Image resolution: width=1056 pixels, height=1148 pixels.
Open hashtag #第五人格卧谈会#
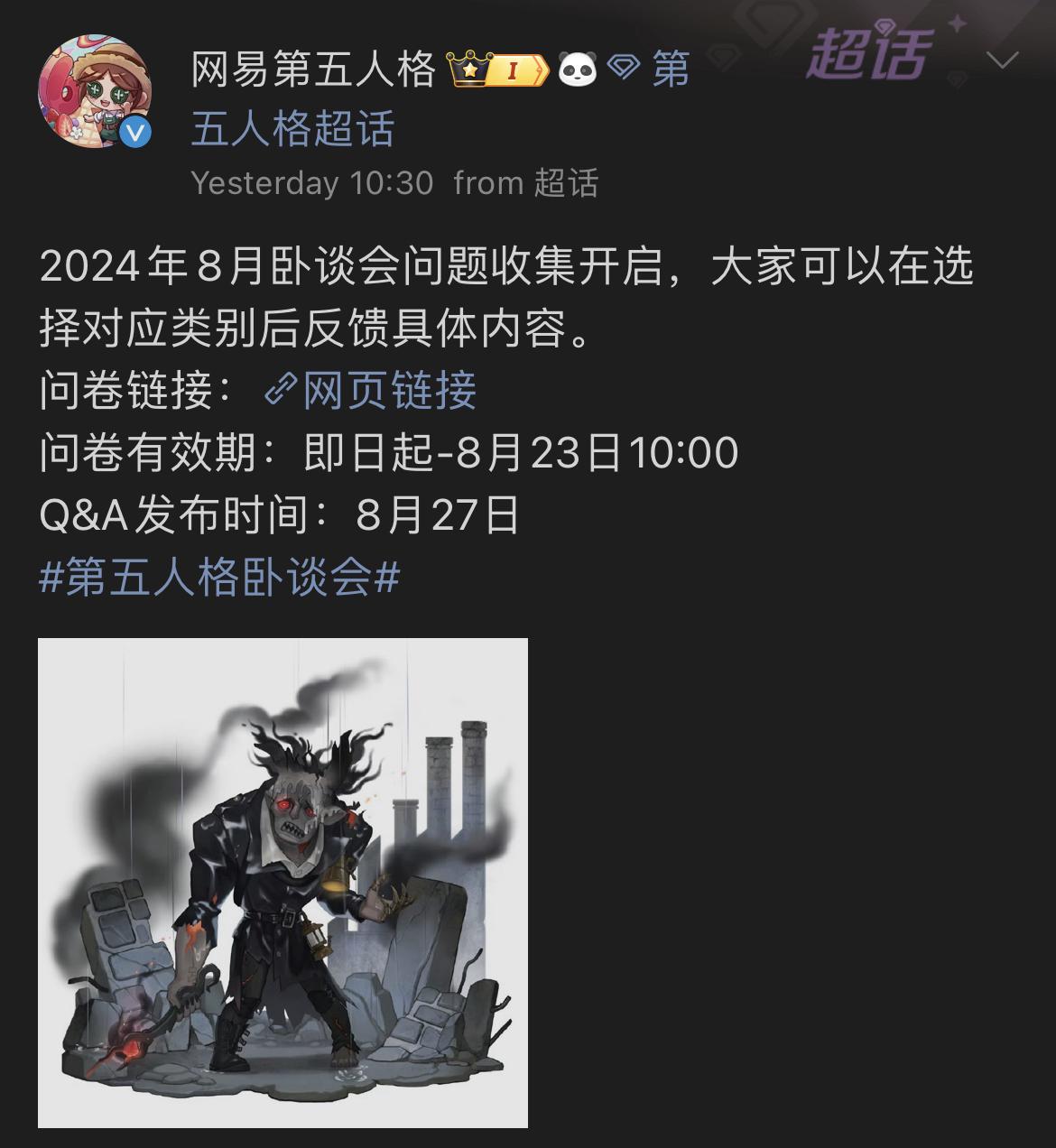coord(219,577)
